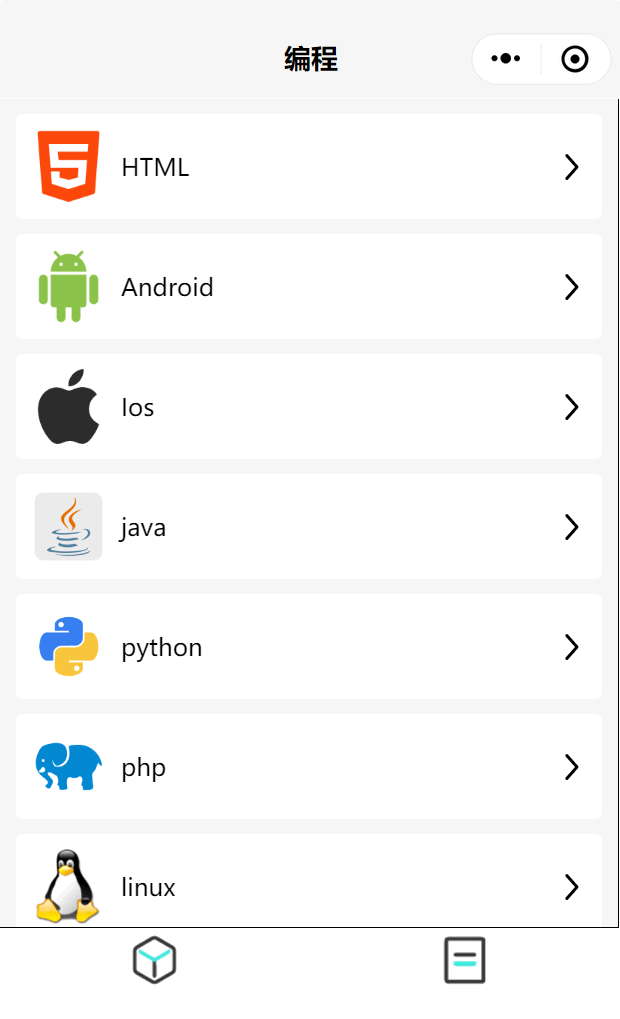Image resolution: width=620 pixels, height=1019 pixels.
Task: Switch to the document tab in the bottom bar
Action: point(465,960)
